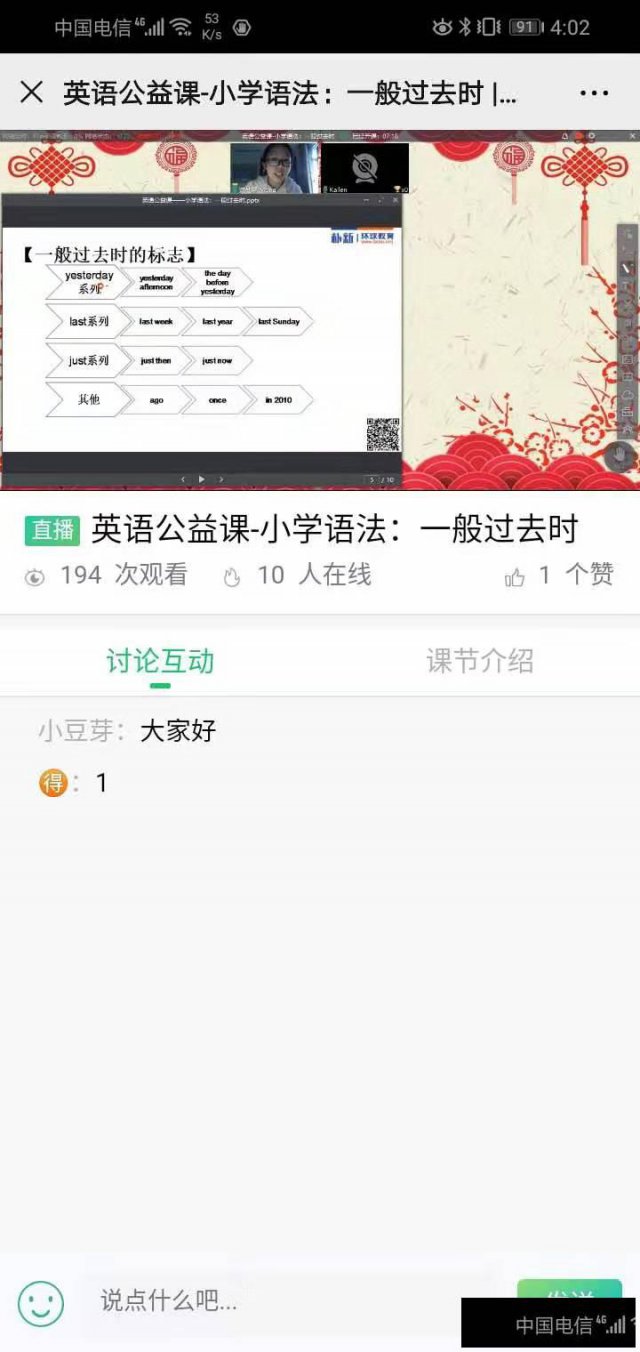The height and width of the screenshot is (1352, 640).
Task: Like the lesson with thumbs-up icon
Action: [x=516, y=576]
